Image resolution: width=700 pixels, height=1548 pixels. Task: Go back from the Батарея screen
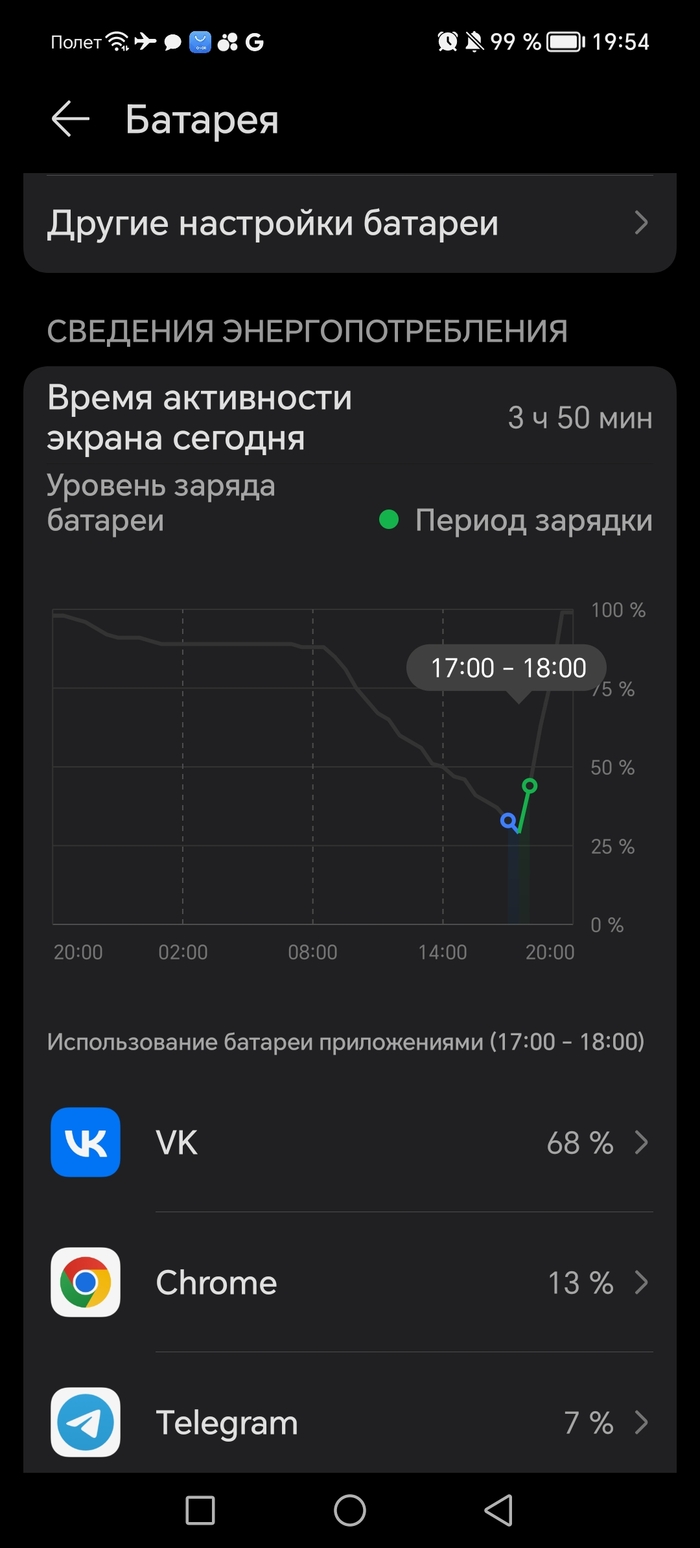(x=70, y=120)
